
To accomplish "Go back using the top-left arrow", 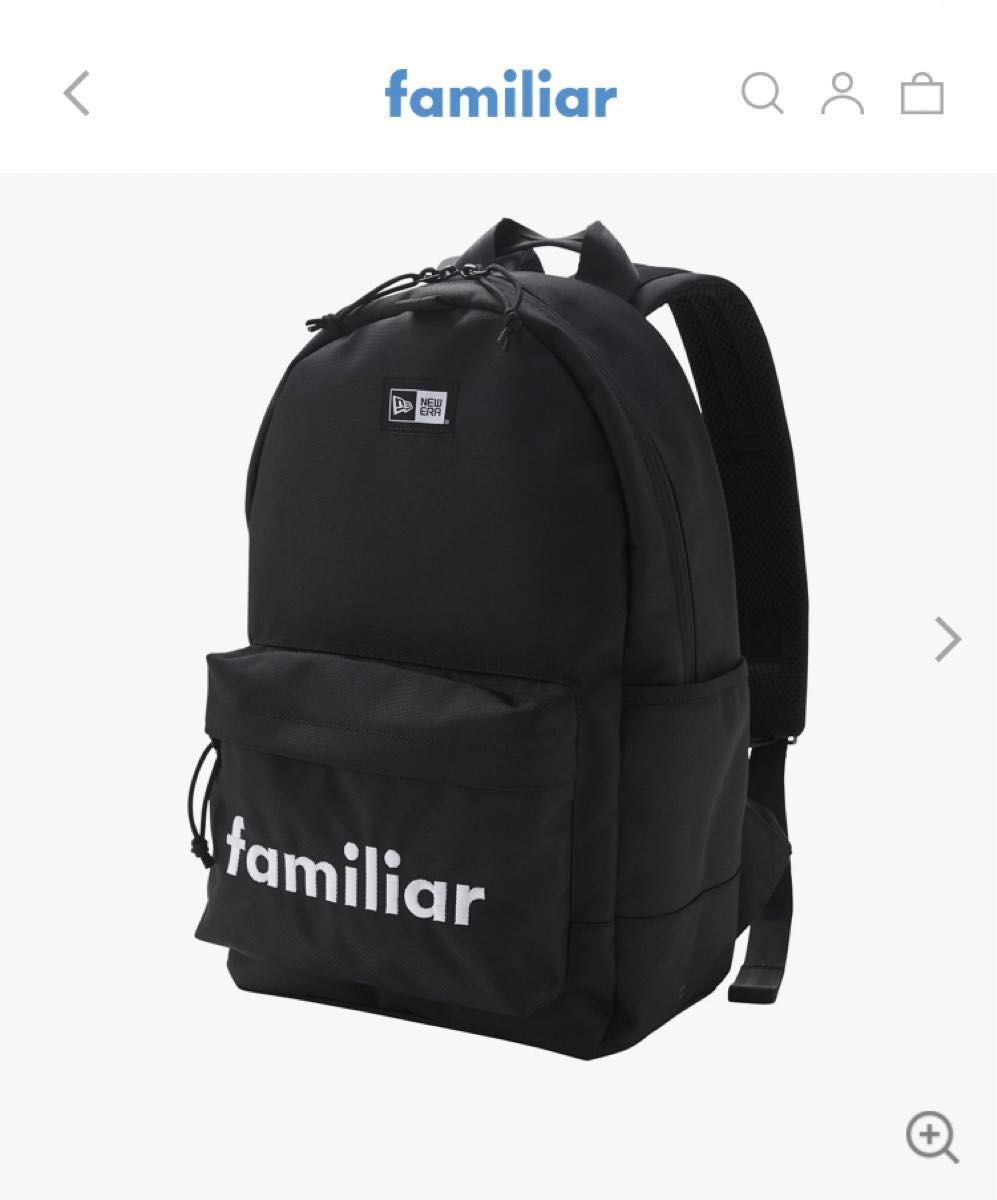I will (77, 94).
